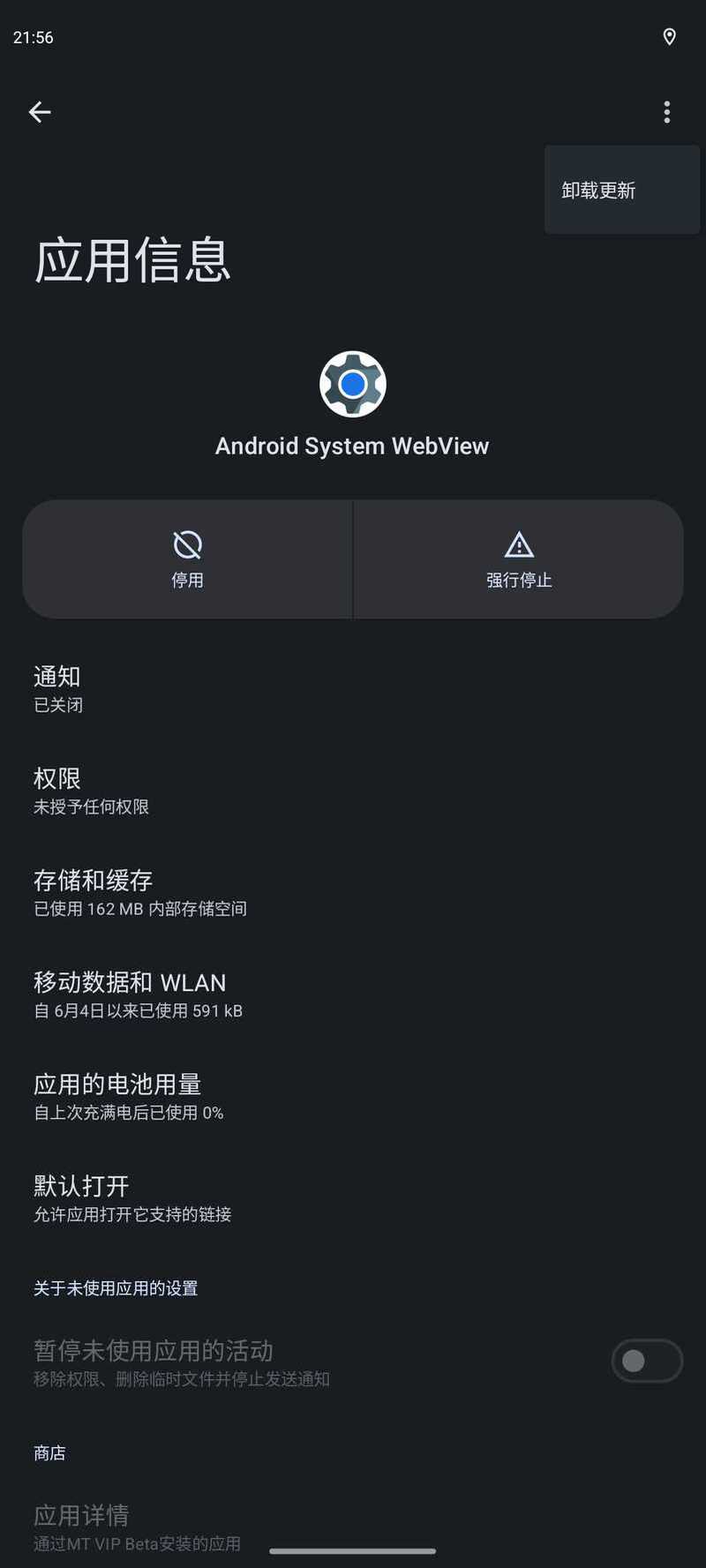Go back with the arrow icon
Image resolution: width=706 pixels, height=1568 pixels.
coord(40,112)
